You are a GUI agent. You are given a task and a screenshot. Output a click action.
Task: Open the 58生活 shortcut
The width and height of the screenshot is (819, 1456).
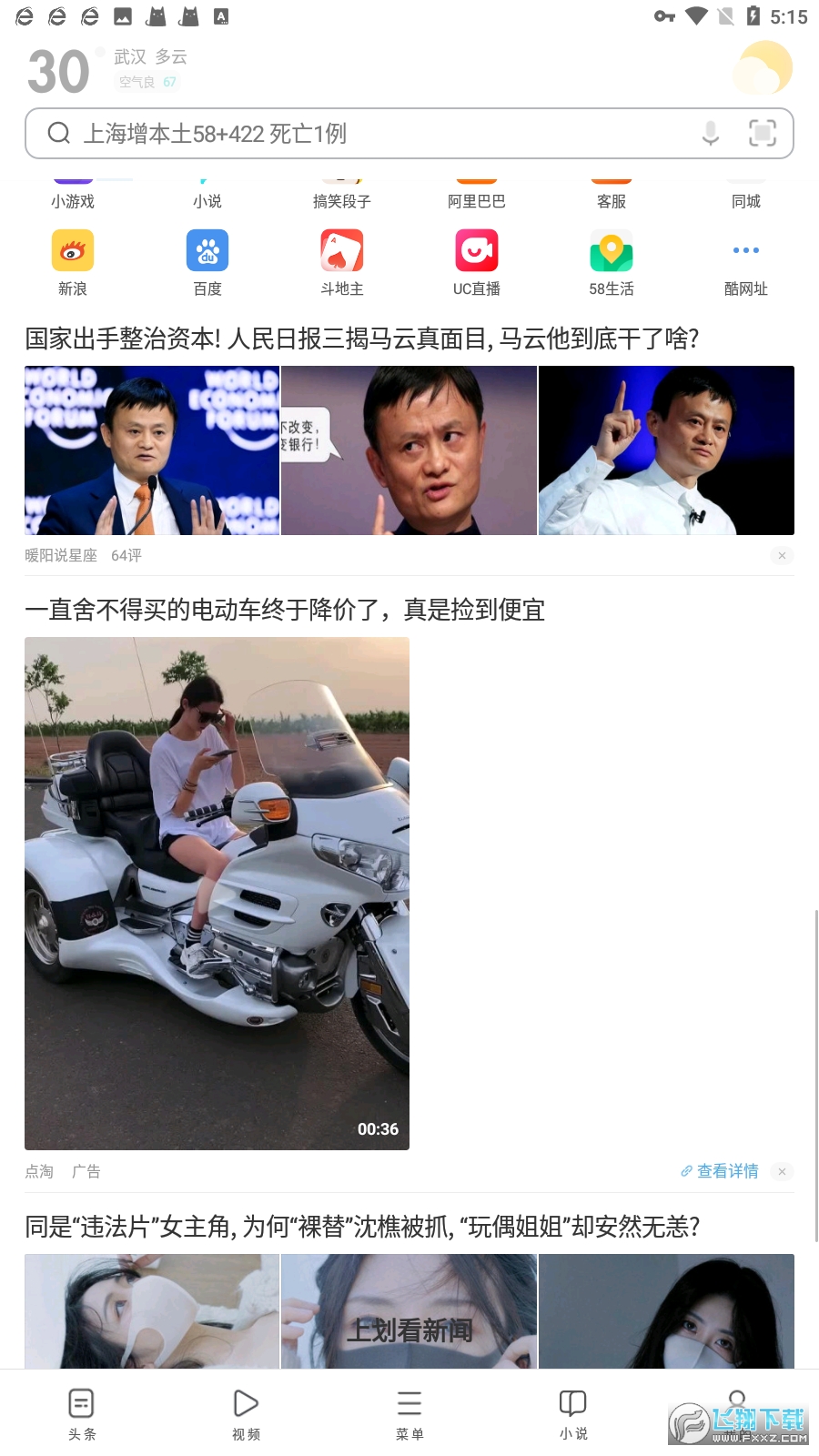point(612,262)
